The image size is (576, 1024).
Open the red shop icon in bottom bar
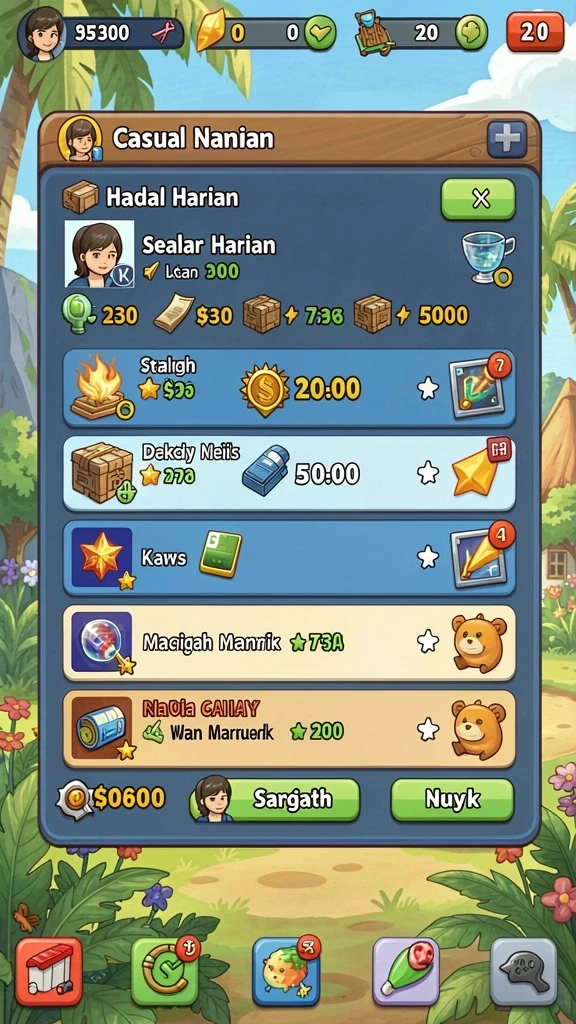click(x=49, y=971)
